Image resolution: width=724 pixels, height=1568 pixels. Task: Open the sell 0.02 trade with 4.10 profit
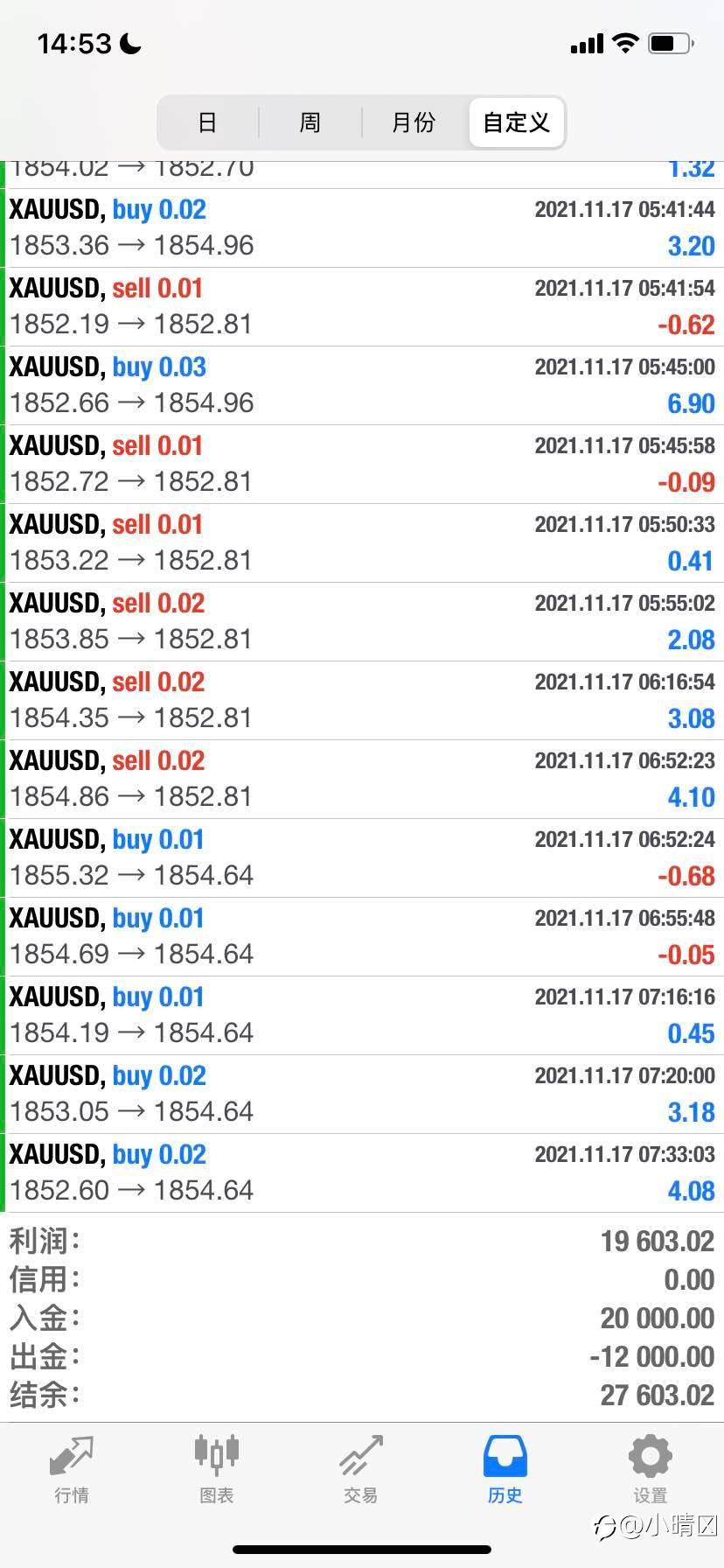coord(362,780)
